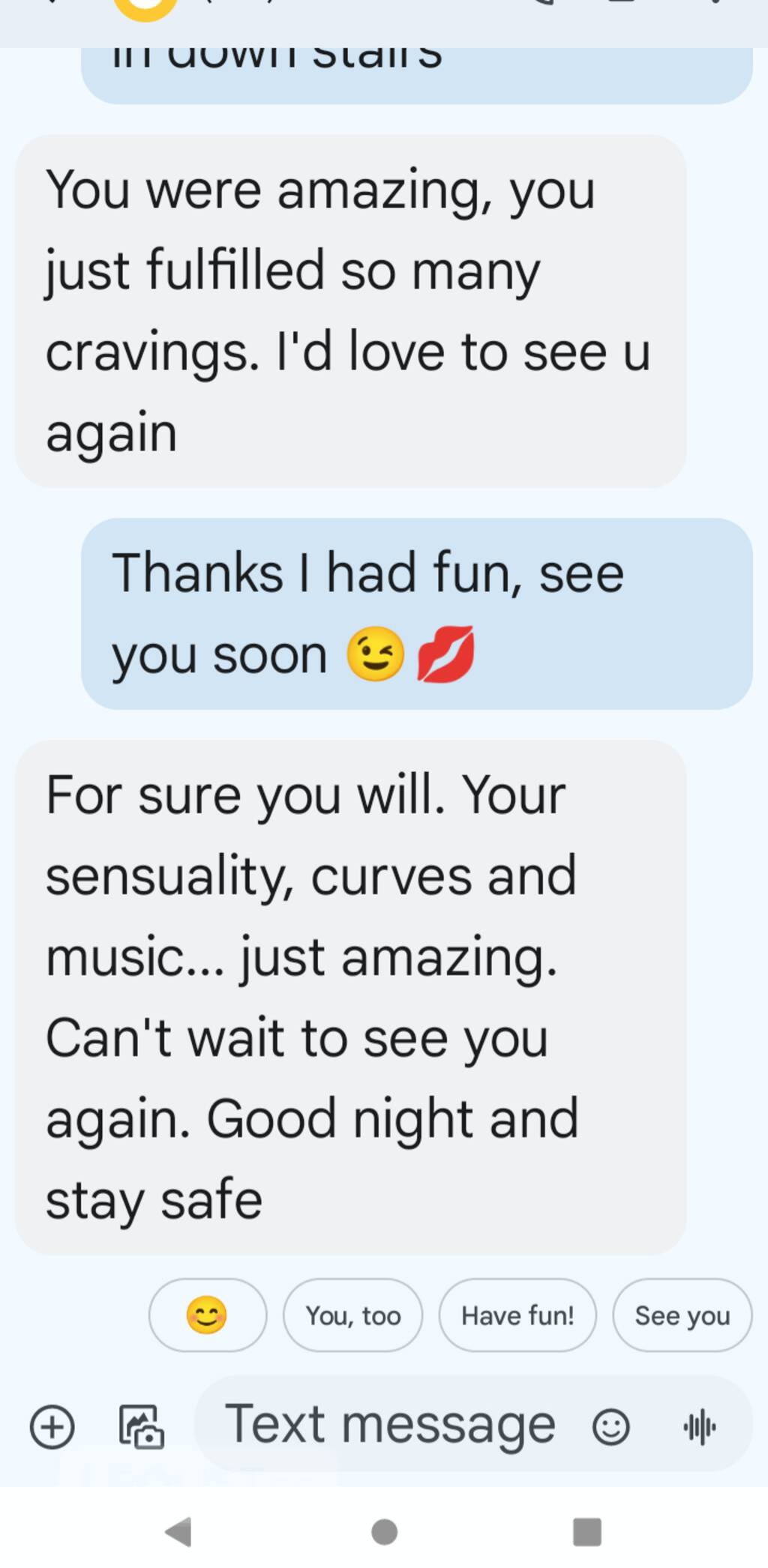Tap the system home button
Screen dimensions: 768x1568
click(384, 1532)
